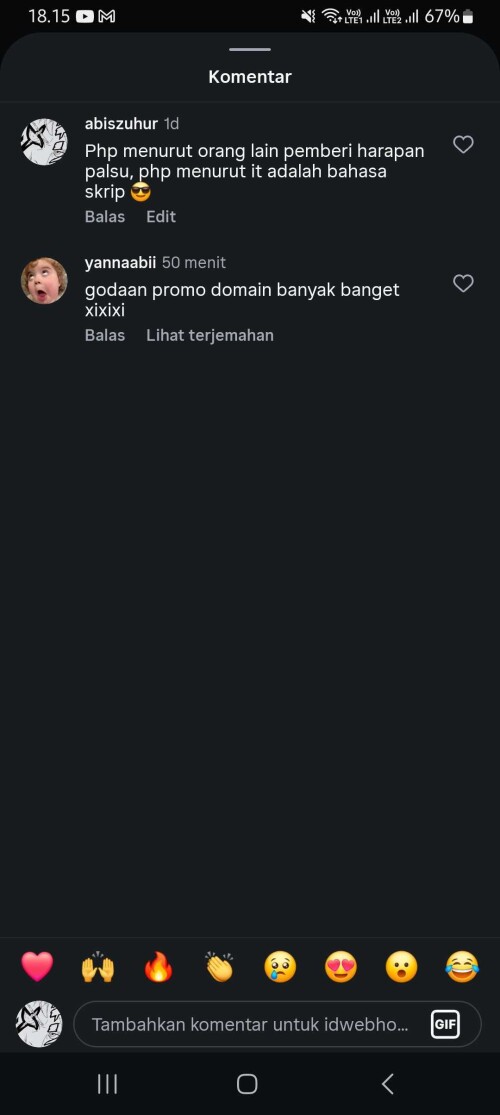Insert the fire emoji

click(x=159, y=967)
